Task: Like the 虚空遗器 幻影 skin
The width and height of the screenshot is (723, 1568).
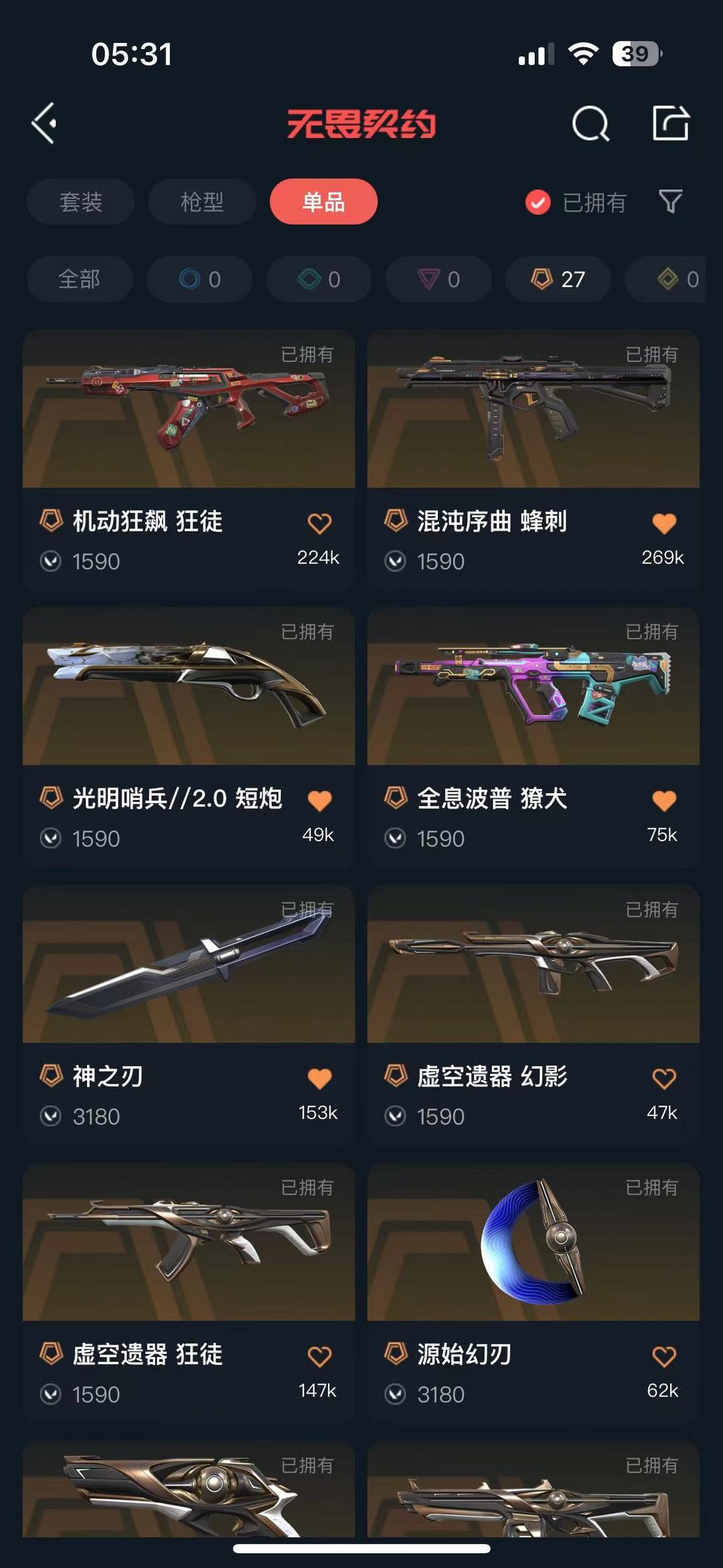Action: click(x=664, y=1078)
